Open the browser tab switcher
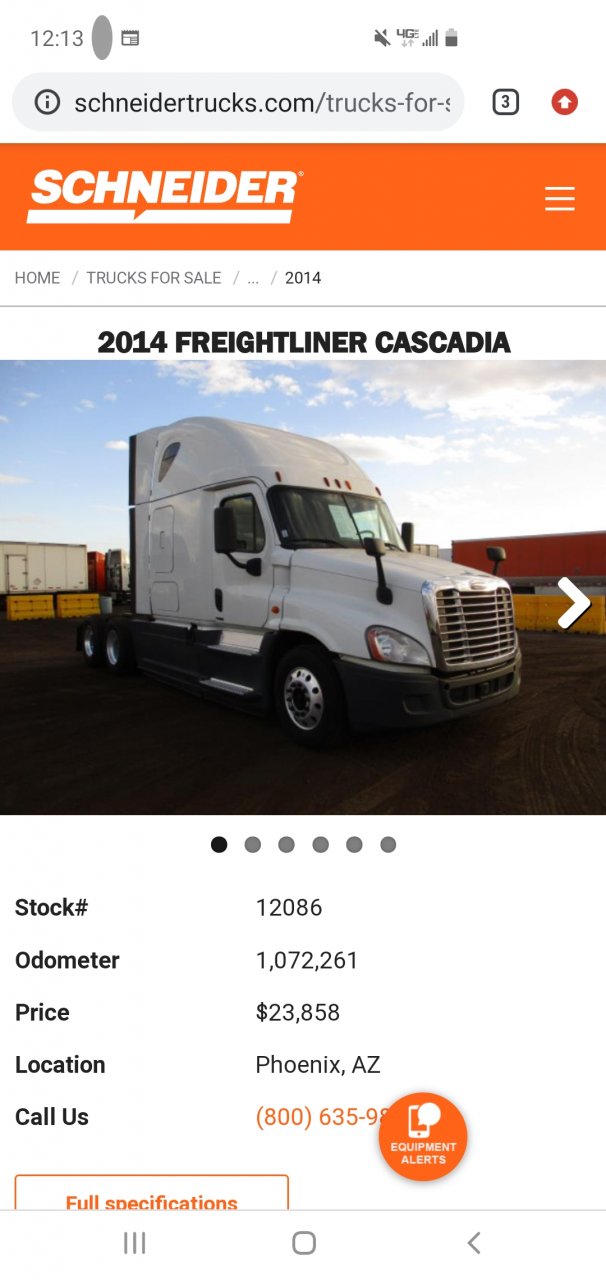This screenshot has height=1280, width=606. (x=506, y=102)
